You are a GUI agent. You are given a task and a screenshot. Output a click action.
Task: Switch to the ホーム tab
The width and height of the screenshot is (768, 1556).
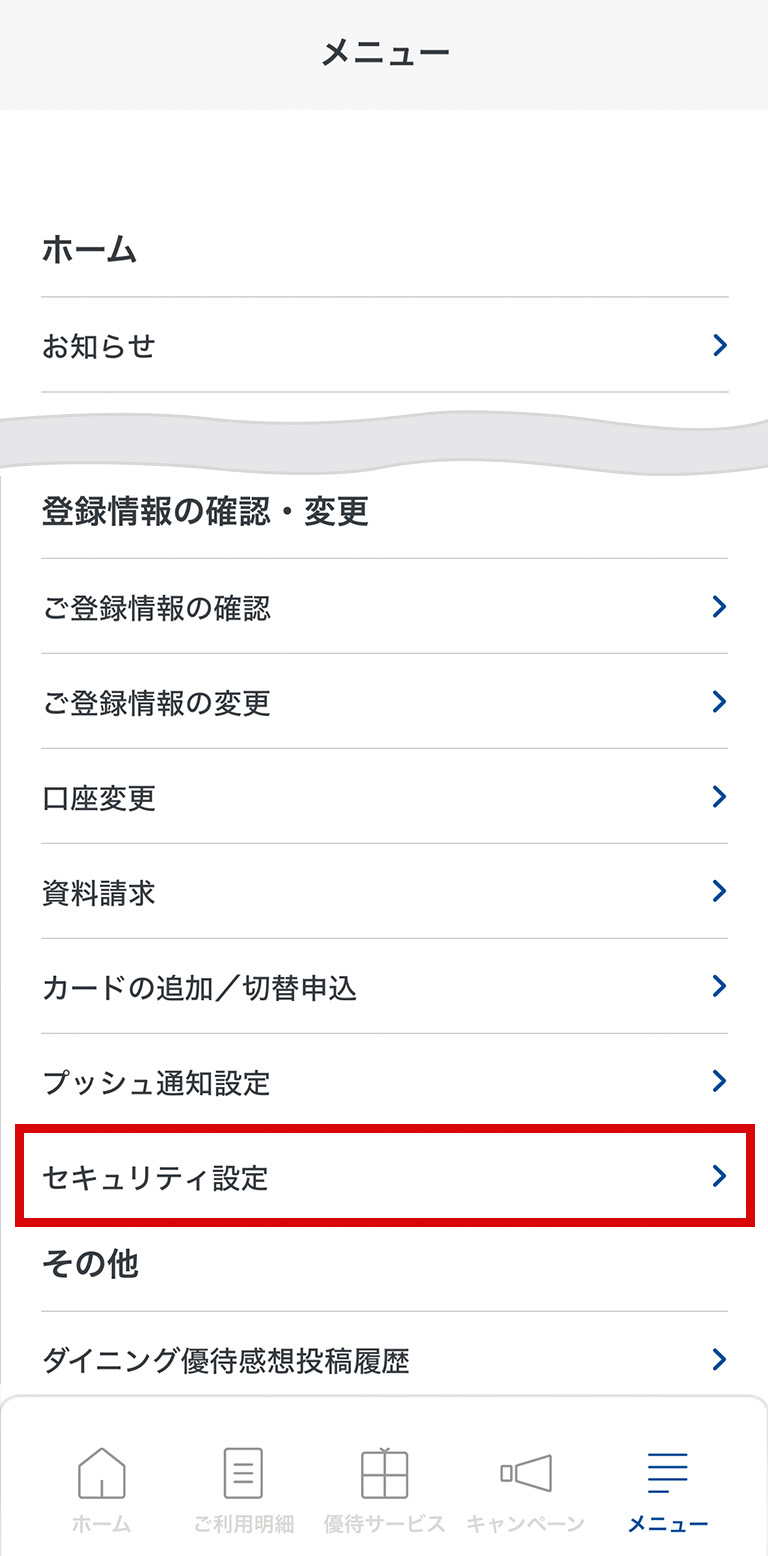point(101,1490)
